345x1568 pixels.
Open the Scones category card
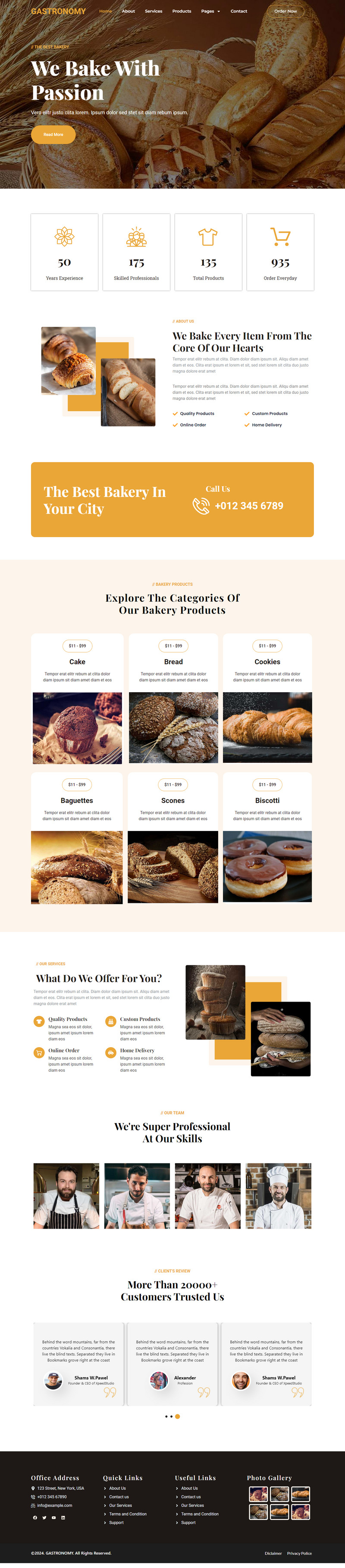(173, 838)
